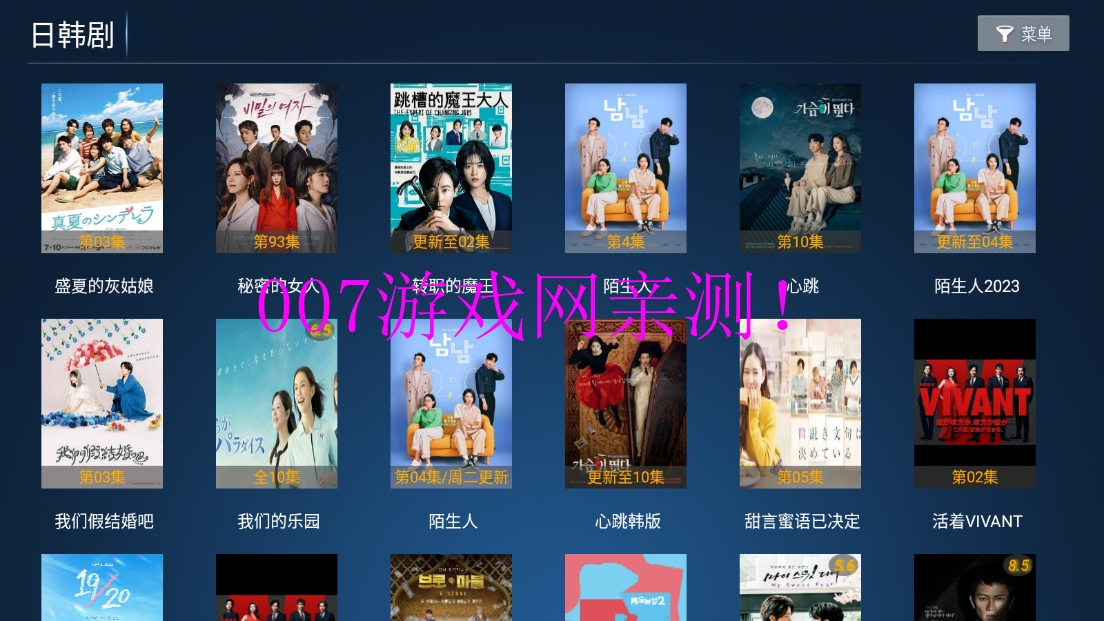The image size is (1104, 621).
Task: Open 陌生人 with 第04集/周二更新
Action: (x=451, y=403)
